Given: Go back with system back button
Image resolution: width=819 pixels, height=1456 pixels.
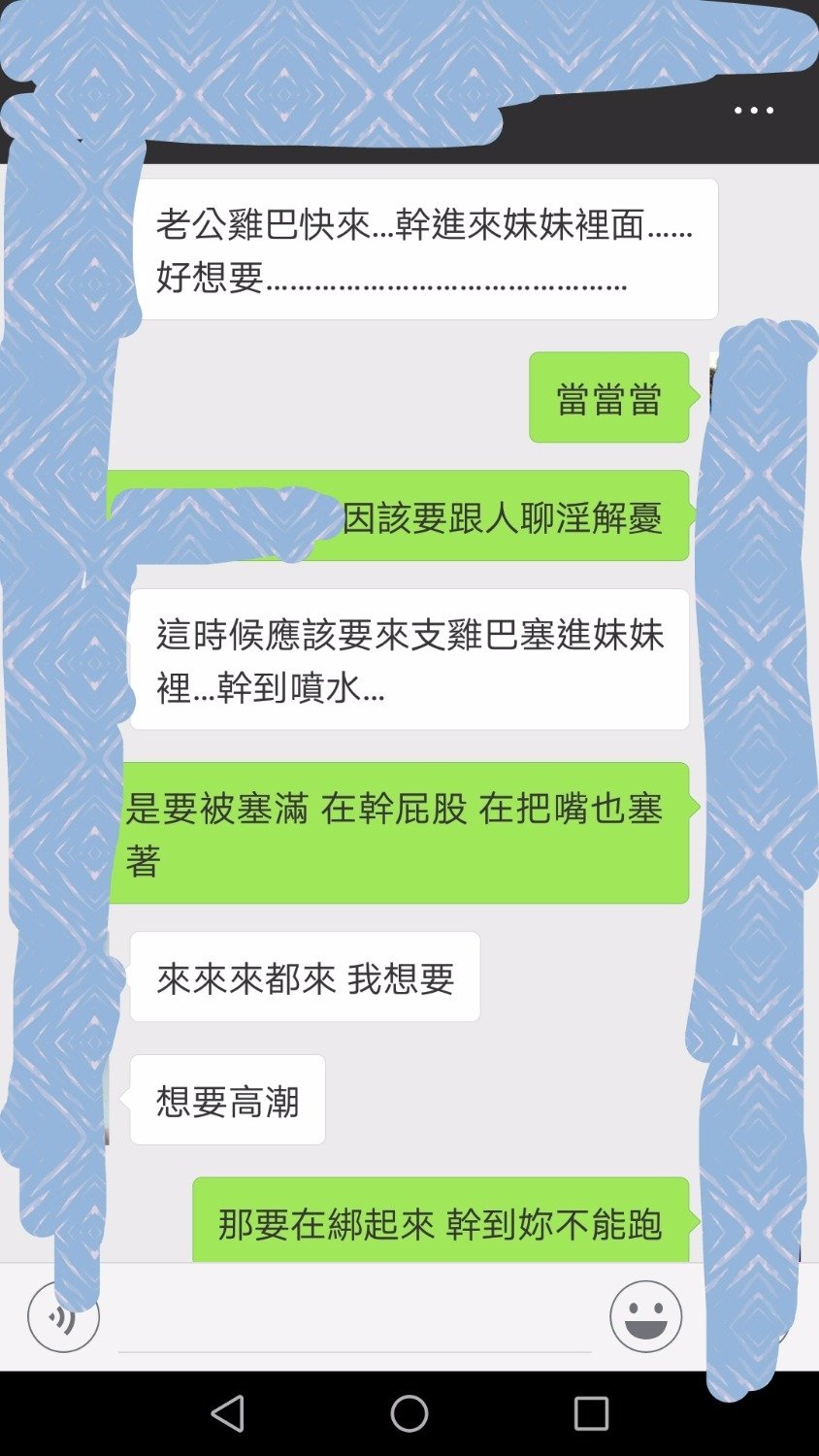Looking at the screenshot, I should (x=228, y=1413).
